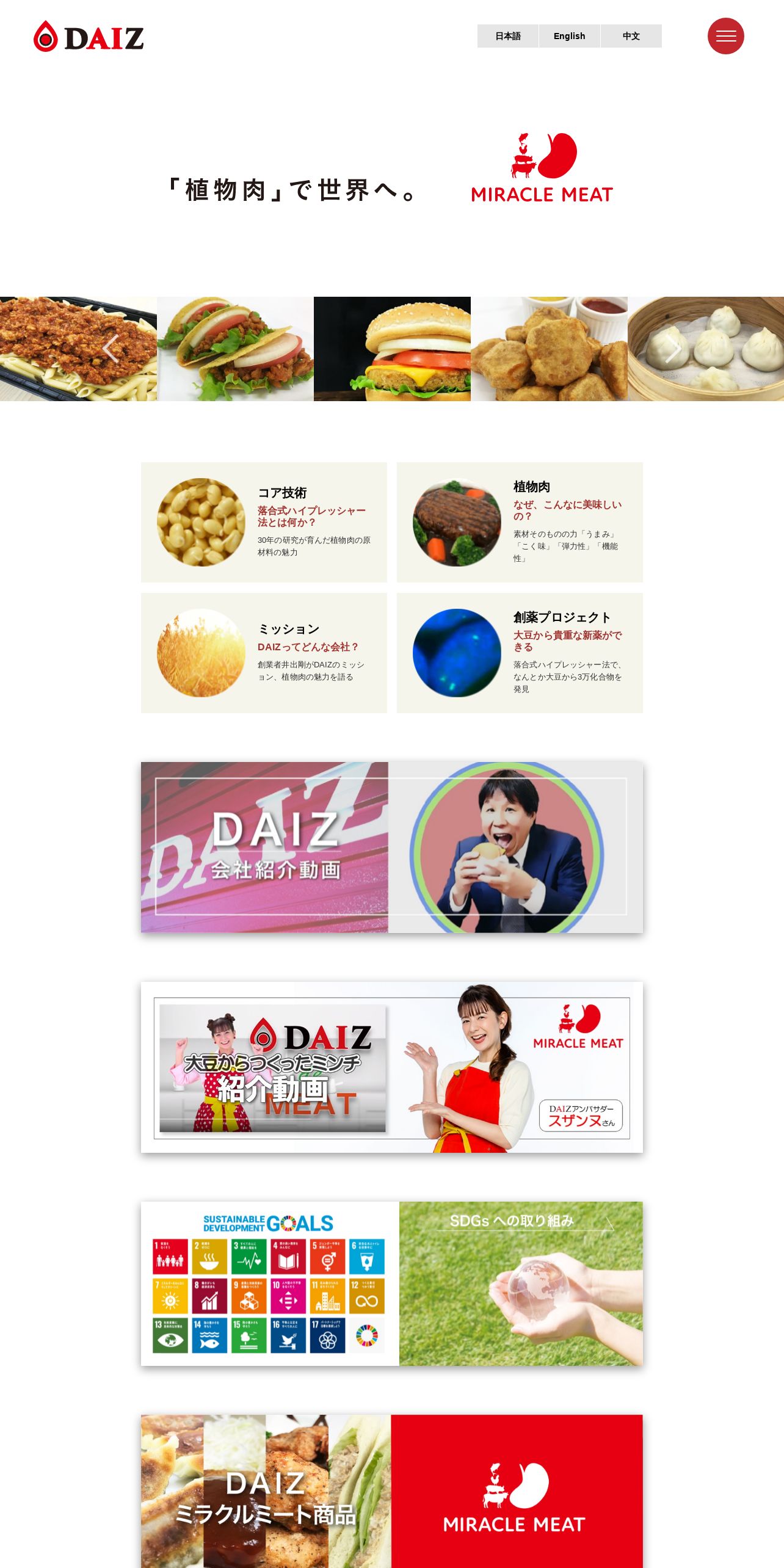Open the DAIZ ミラクルミート商品 banner
The height and width of the screenshot is (1568, 784).
(391, 1490)
